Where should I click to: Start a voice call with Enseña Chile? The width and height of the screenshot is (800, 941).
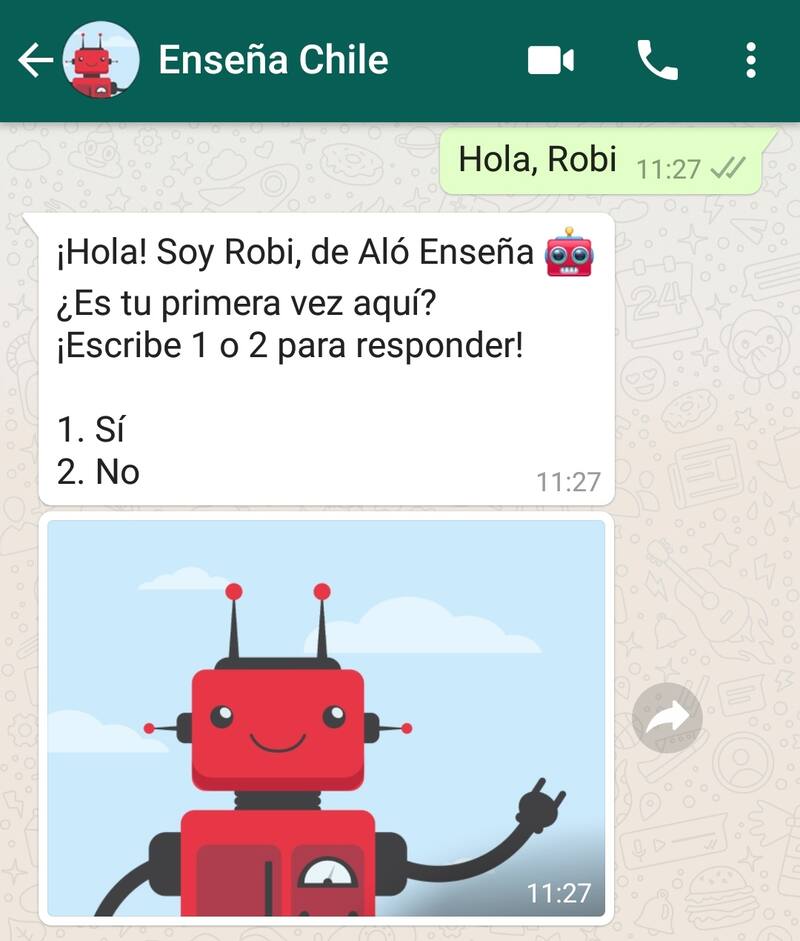pos(657,61)
